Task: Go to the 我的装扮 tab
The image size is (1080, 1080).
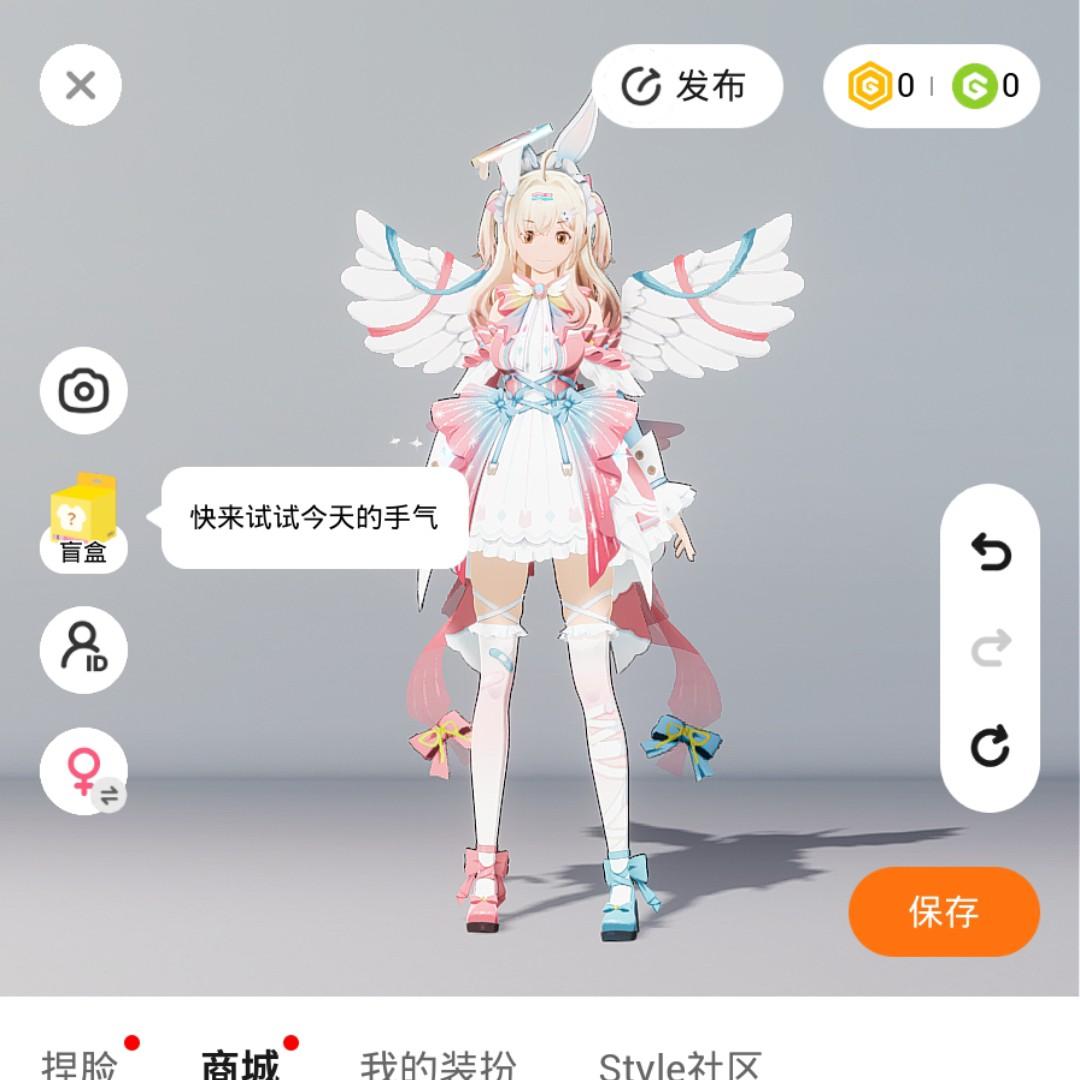Action: coord(438,1065)
